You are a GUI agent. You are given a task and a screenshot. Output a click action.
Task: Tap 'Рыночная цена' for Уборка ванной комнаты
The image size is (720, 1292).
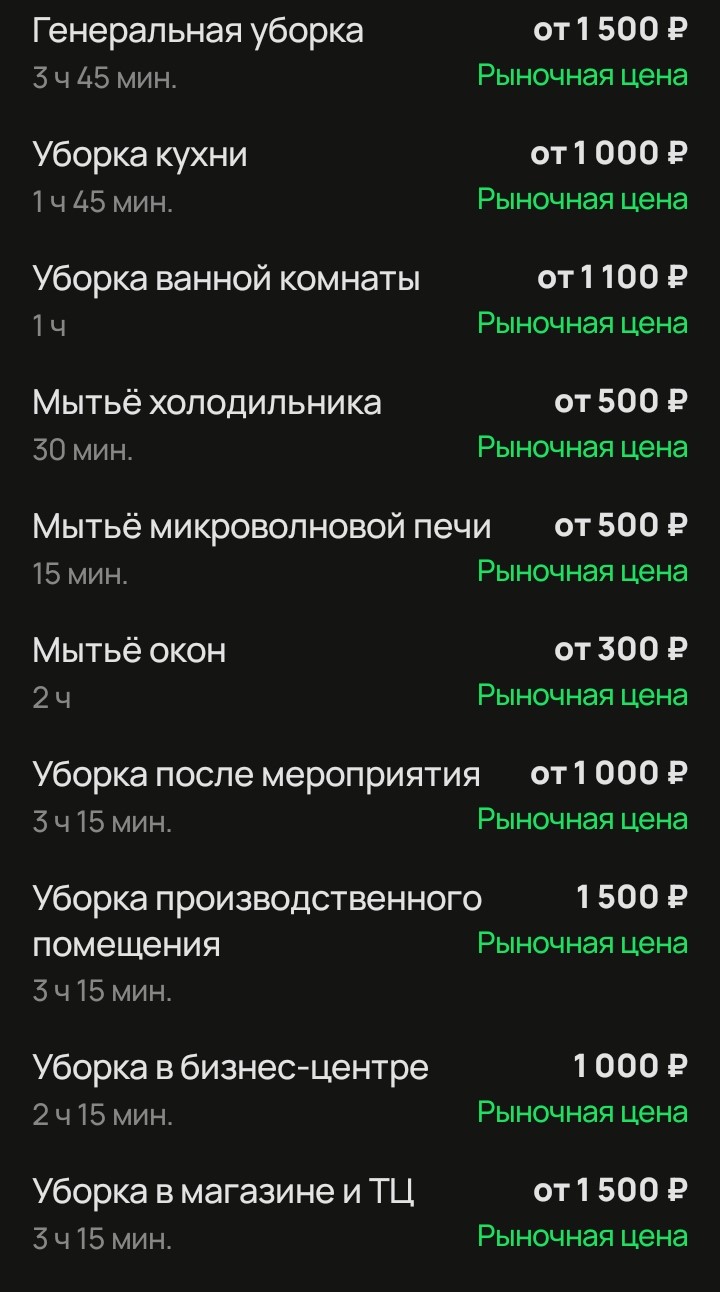click(x=582, y=324)
